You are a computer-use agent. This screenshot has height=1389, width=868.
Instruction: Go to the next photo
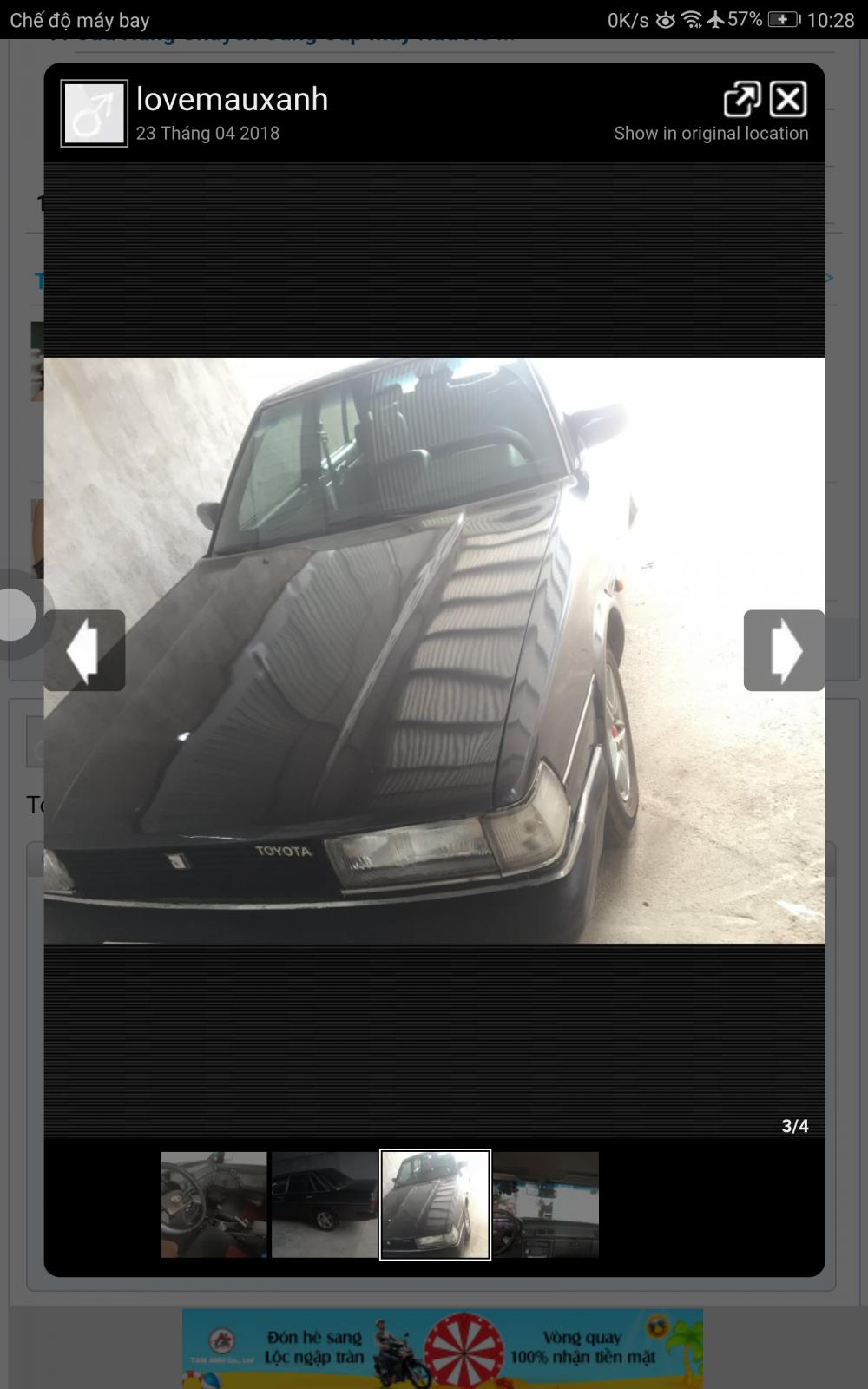(784, 650)
